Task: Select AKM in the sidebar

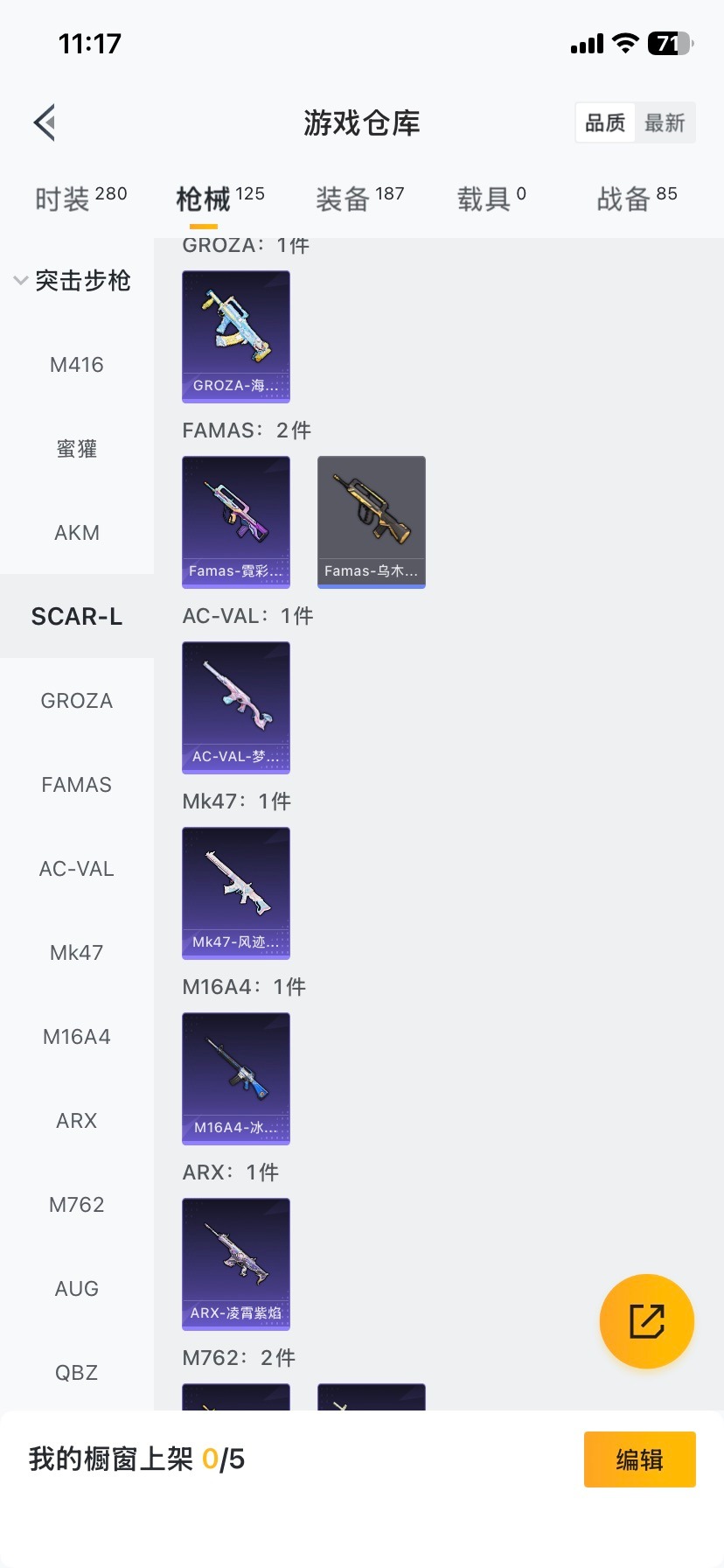Action: coord(77,533)
